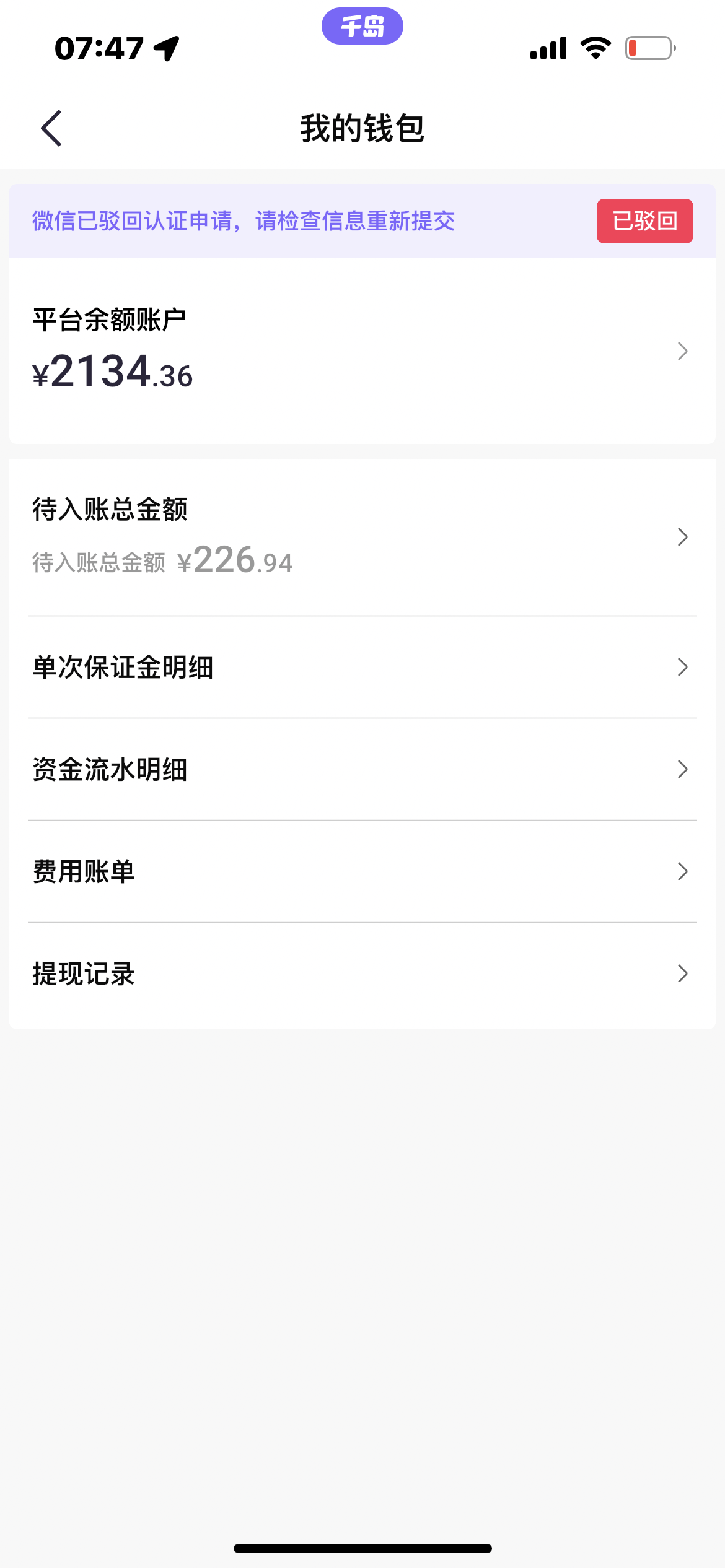The image size is (725, 1568).
Task: Tap the 千岛 app badge at top
Action: 362,25
